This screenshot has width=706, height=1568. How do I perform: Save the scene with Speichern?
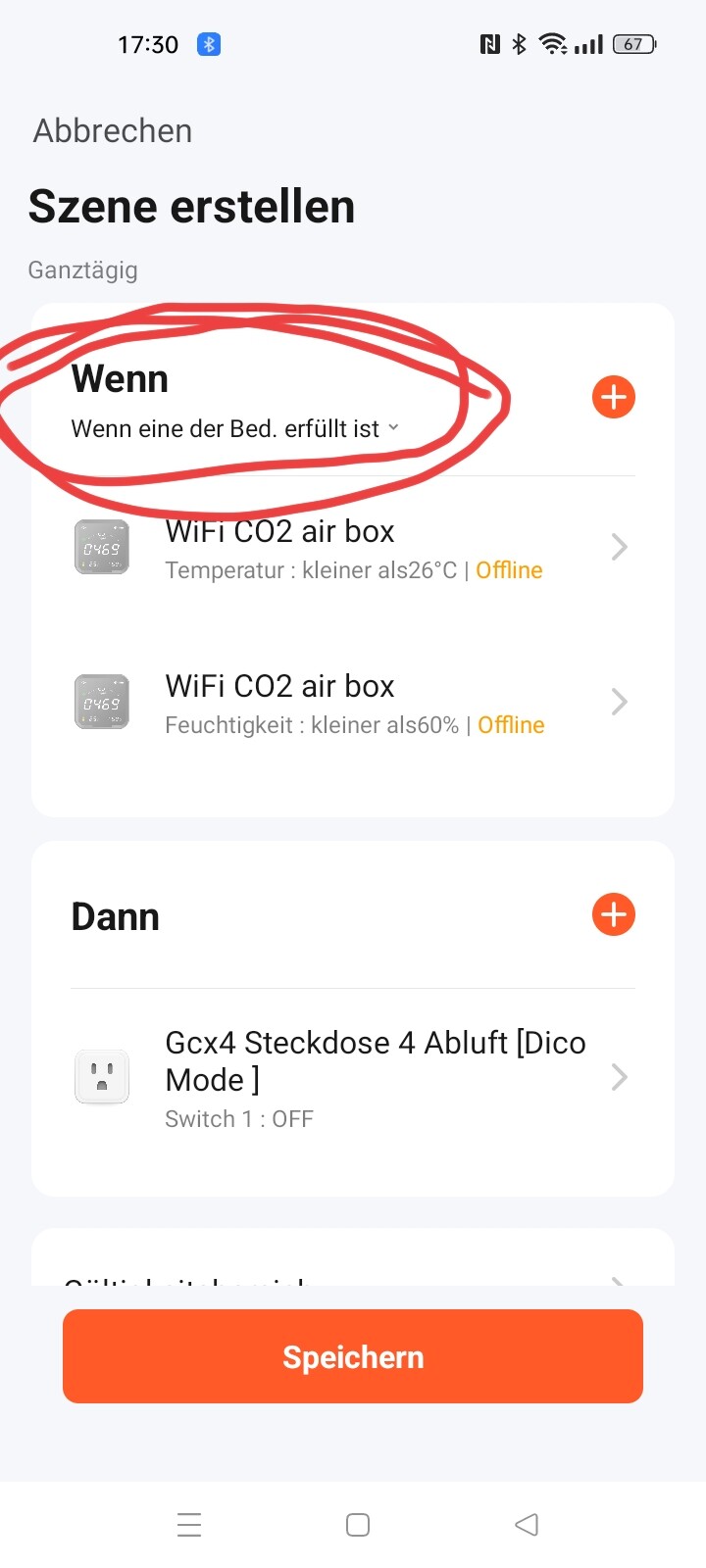coord(353,1356)
